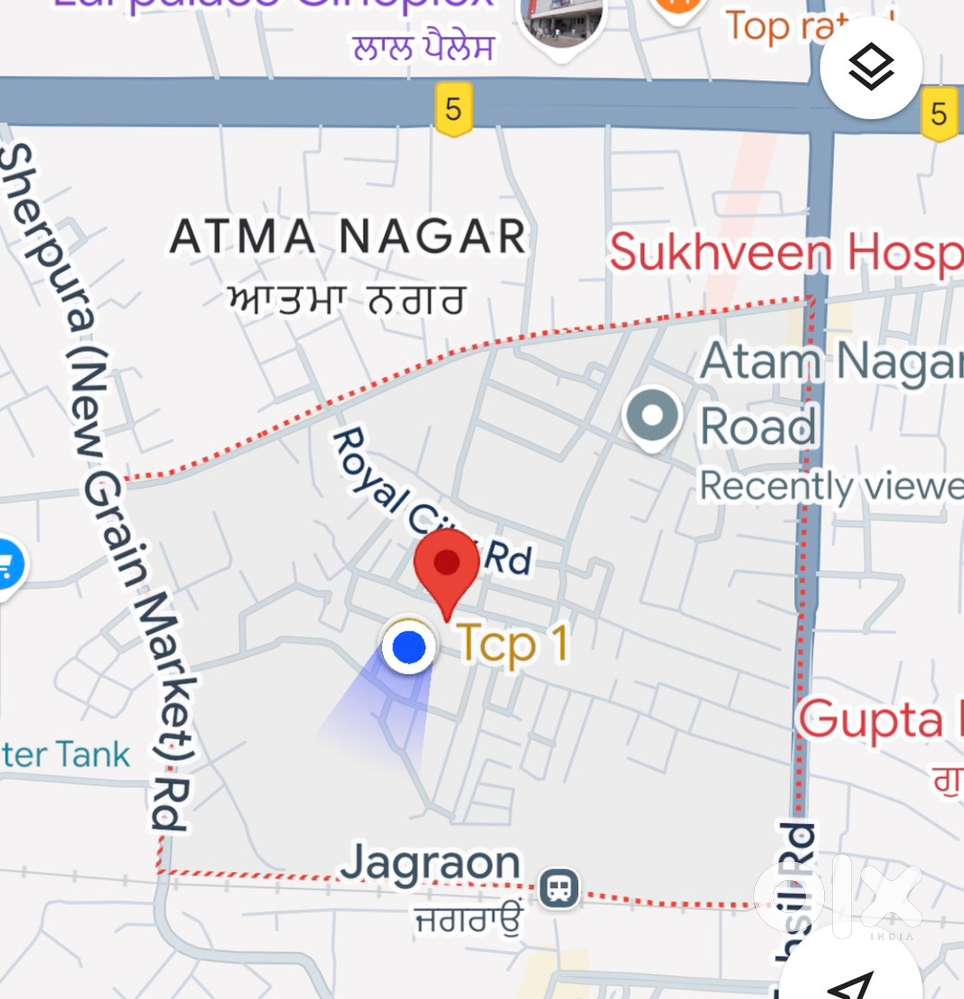This screenshot has height=999, width=964.
Task: Open the Sukhveen Hospital place label
Action: point(785,252)
